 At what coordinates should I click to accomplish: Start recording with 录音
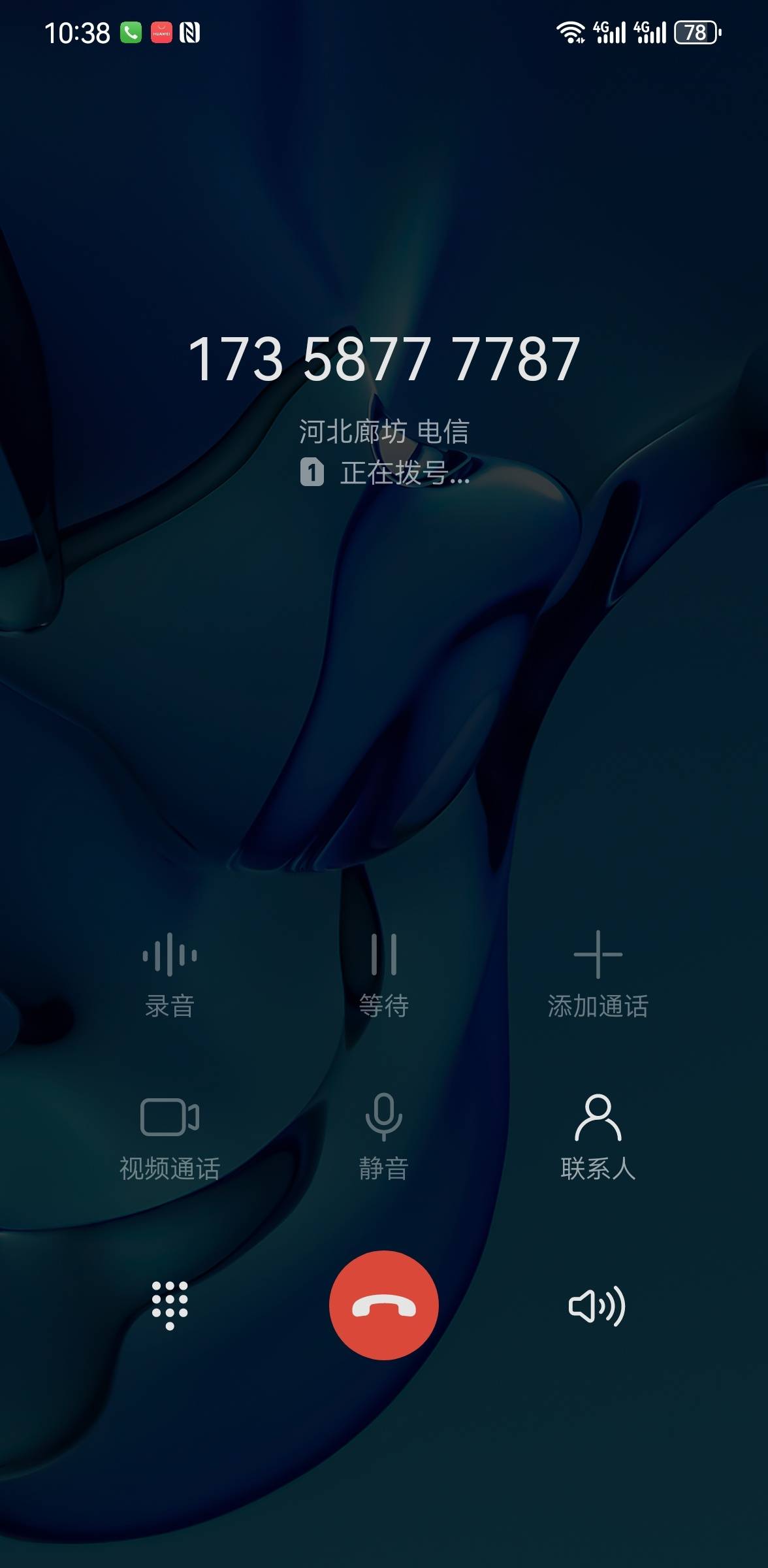pyautogui.click(x=170, y=973)
